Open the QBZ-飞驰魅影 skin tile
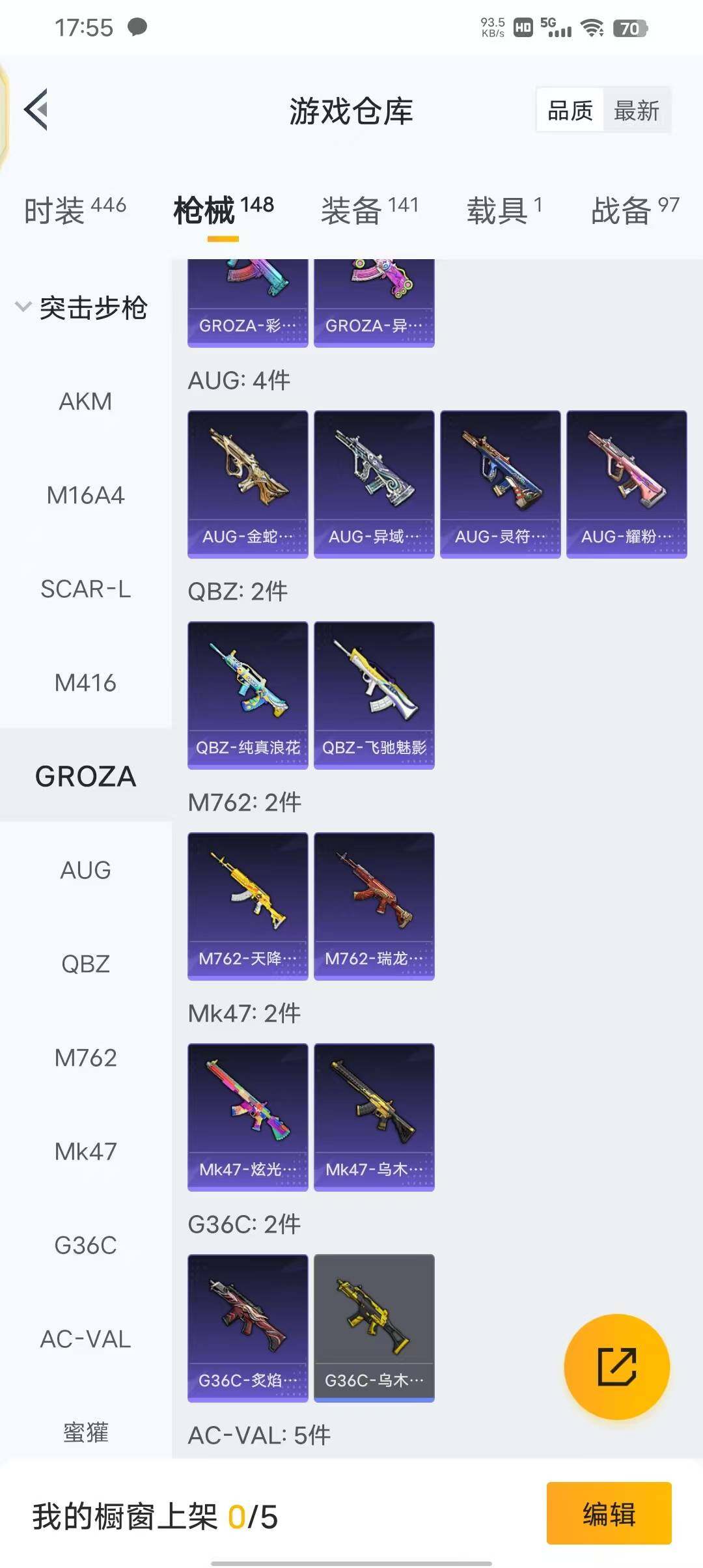Image resolution: width=703 pixels, height=1568 pixels. pyautogui.click(x=374, y=695)
